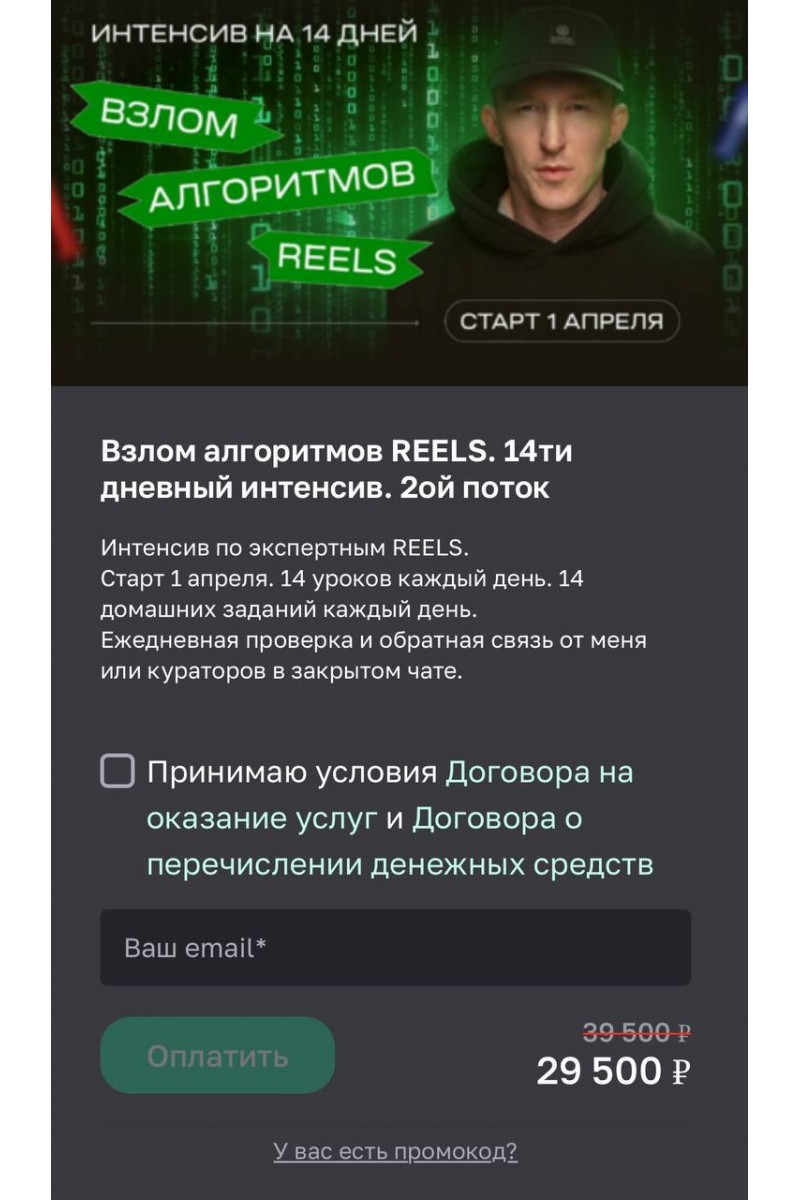Focus the Ваш email input field

pyautogui.click(x=395, y=948)
